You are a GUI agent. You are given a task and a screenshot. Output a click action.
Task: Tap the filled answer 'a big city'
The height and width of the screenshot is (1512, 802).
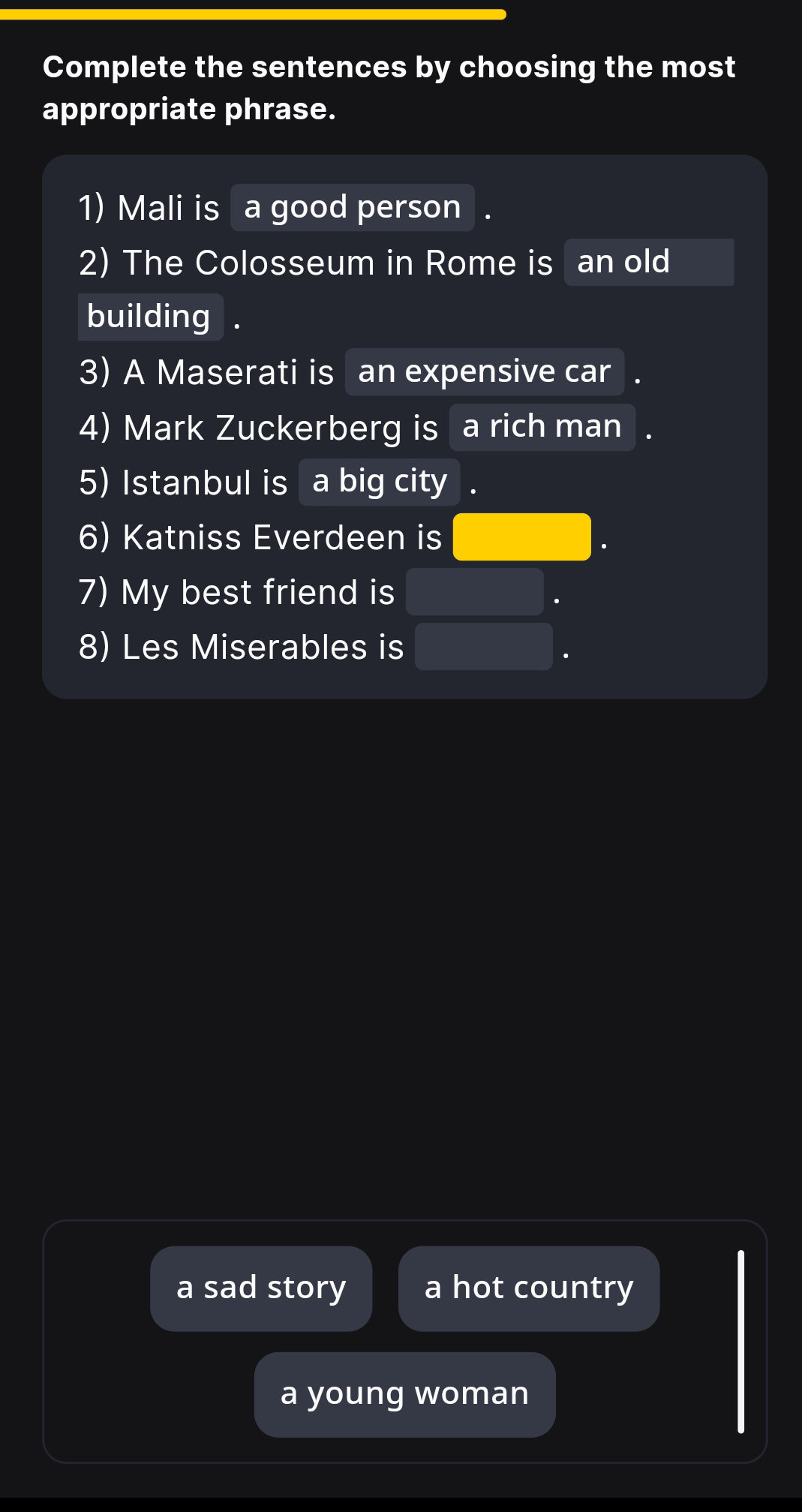tap(380, 482)
